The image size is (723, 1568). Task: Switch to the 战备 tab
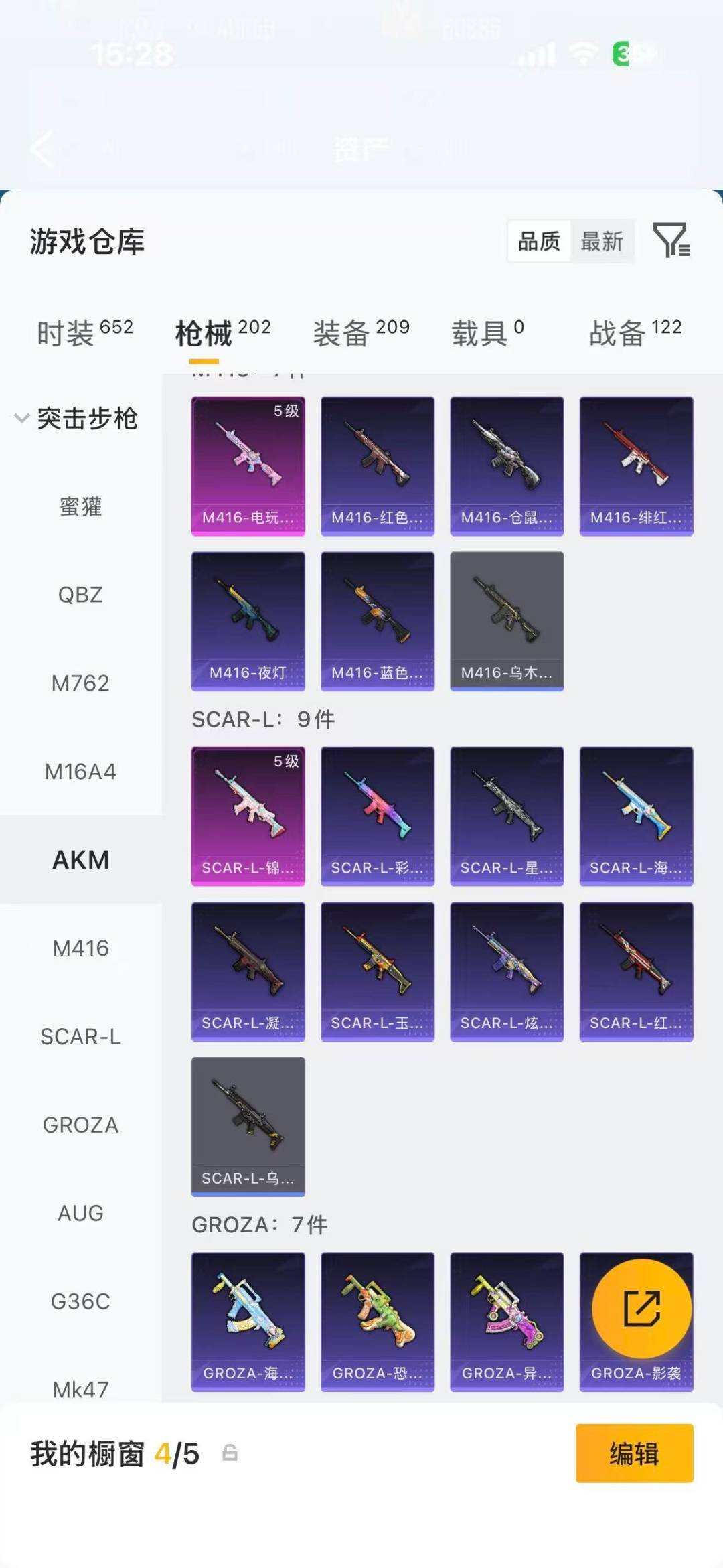click(635, 332)
